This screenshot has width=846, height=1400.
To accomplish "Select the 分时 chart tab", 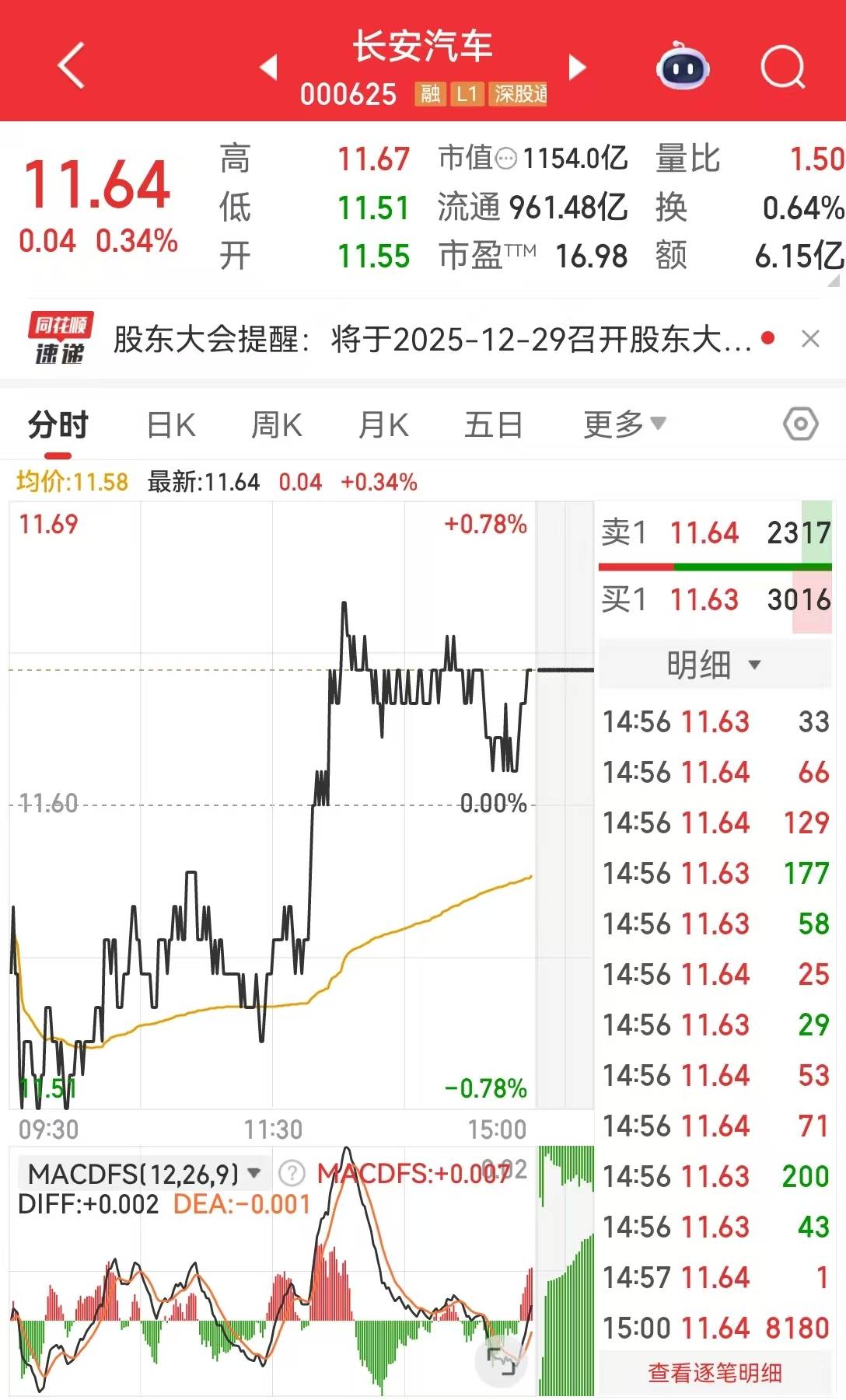I will click(x=58, y=425).
